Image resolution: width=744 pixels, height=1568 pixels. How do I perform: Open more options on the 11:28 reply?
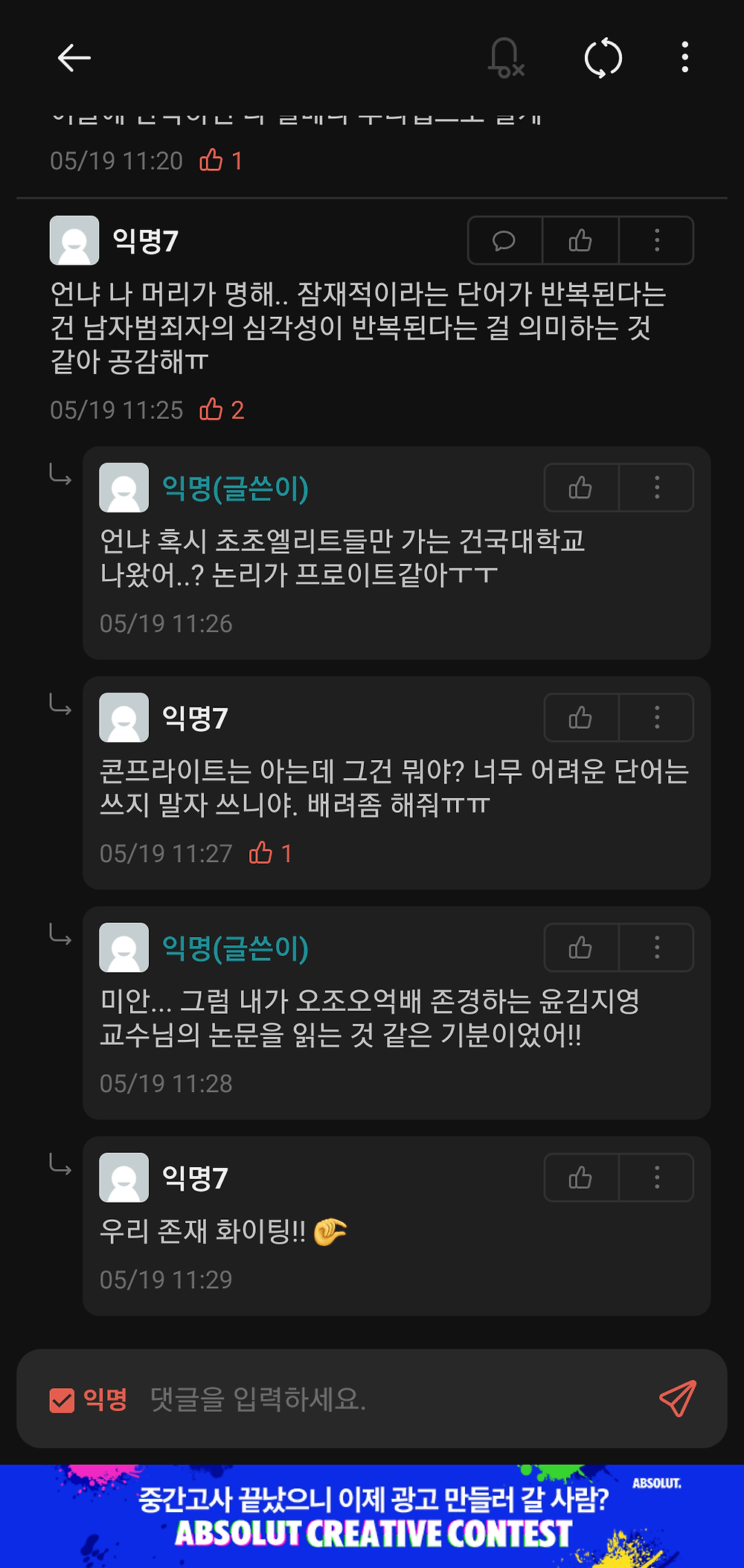(656, 948)
